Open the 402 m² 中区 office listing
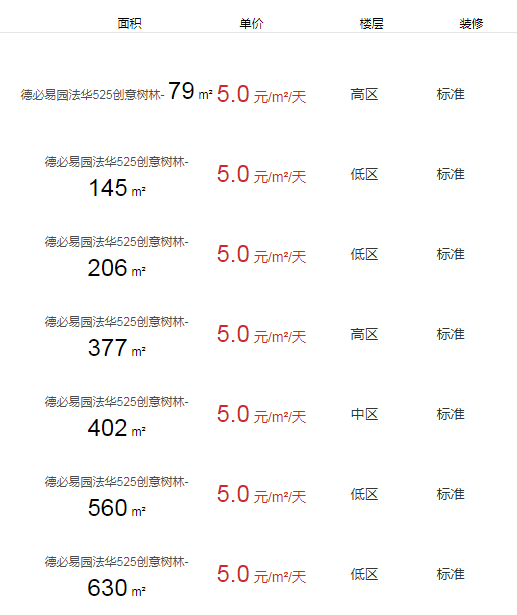The image size is (517, 615). [x=117, y=417]
